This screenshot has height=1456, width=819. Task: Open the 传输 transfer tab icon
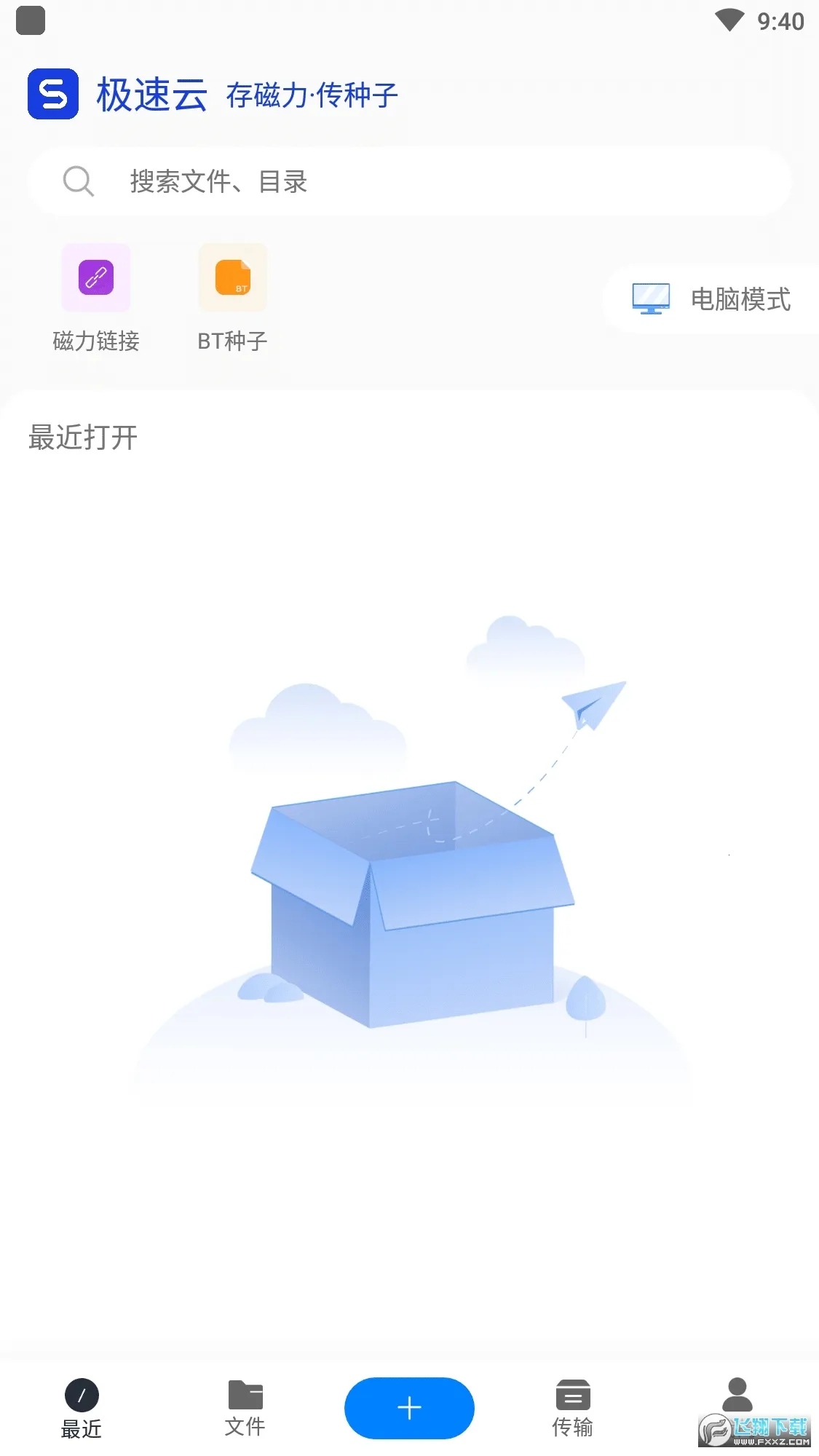[573, 1396]
